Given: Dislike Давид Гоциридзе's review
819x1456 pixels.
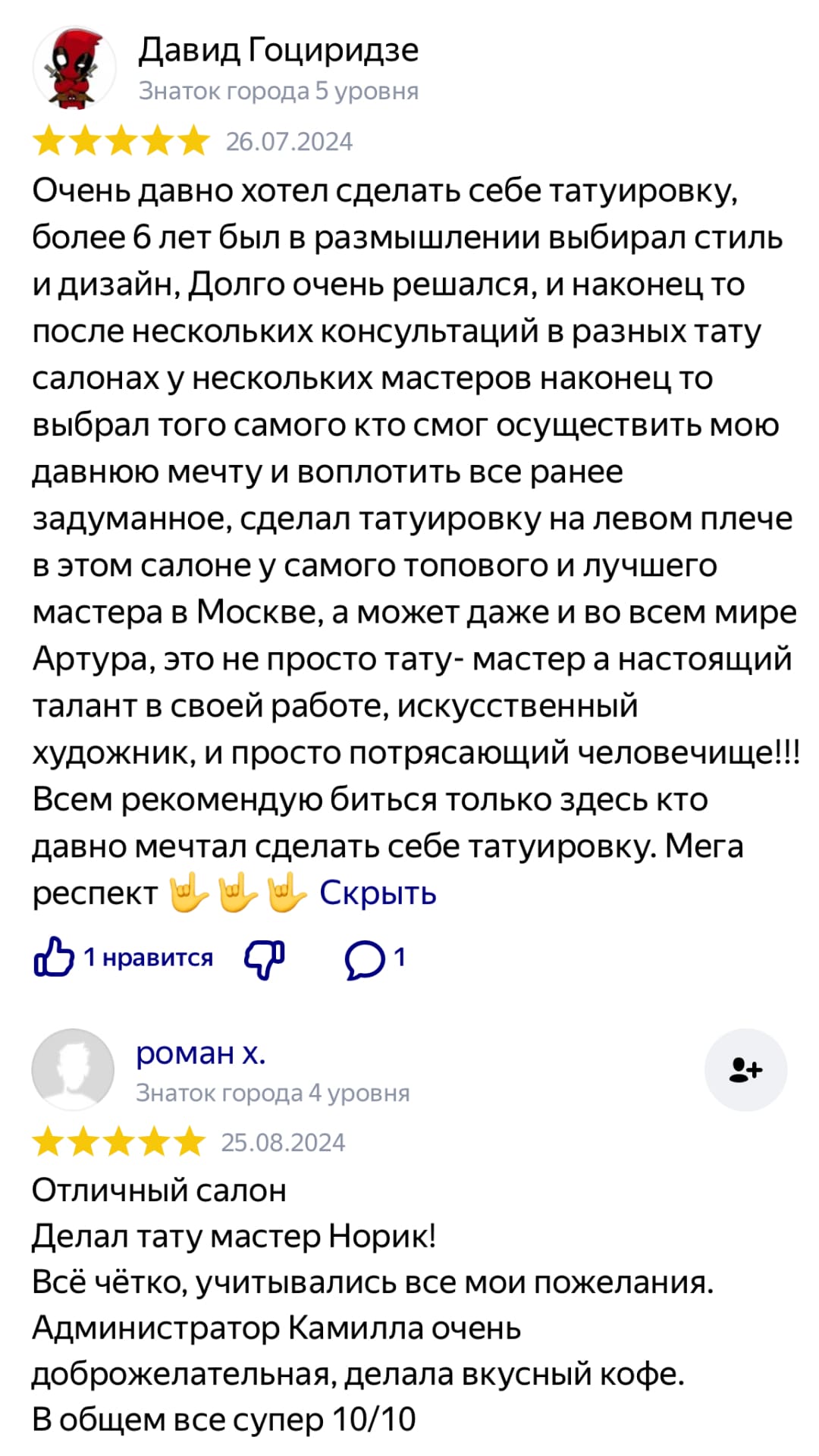Looking at the screenshot, I should 264,959.
